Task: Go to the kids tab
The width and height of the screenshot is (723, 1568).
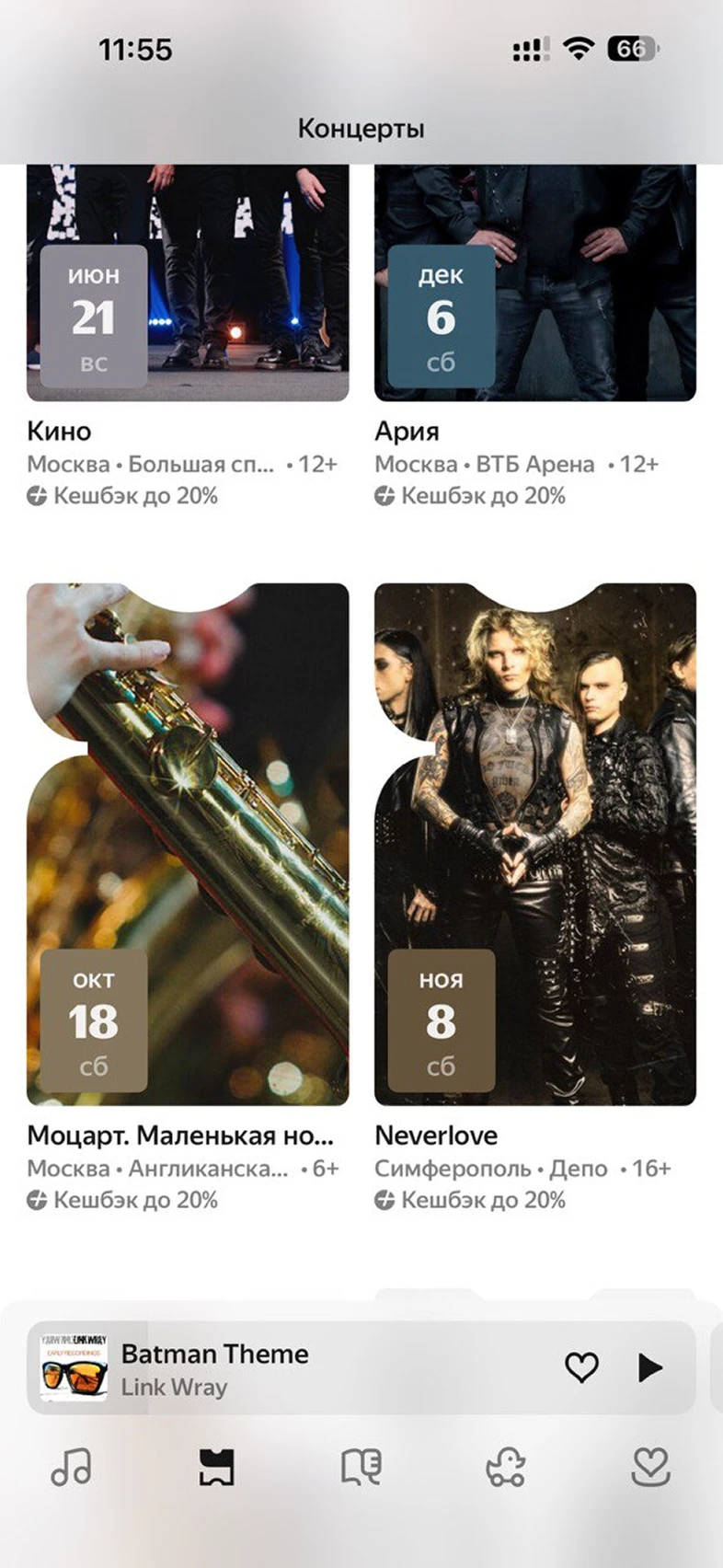Action: (506, 1467)
